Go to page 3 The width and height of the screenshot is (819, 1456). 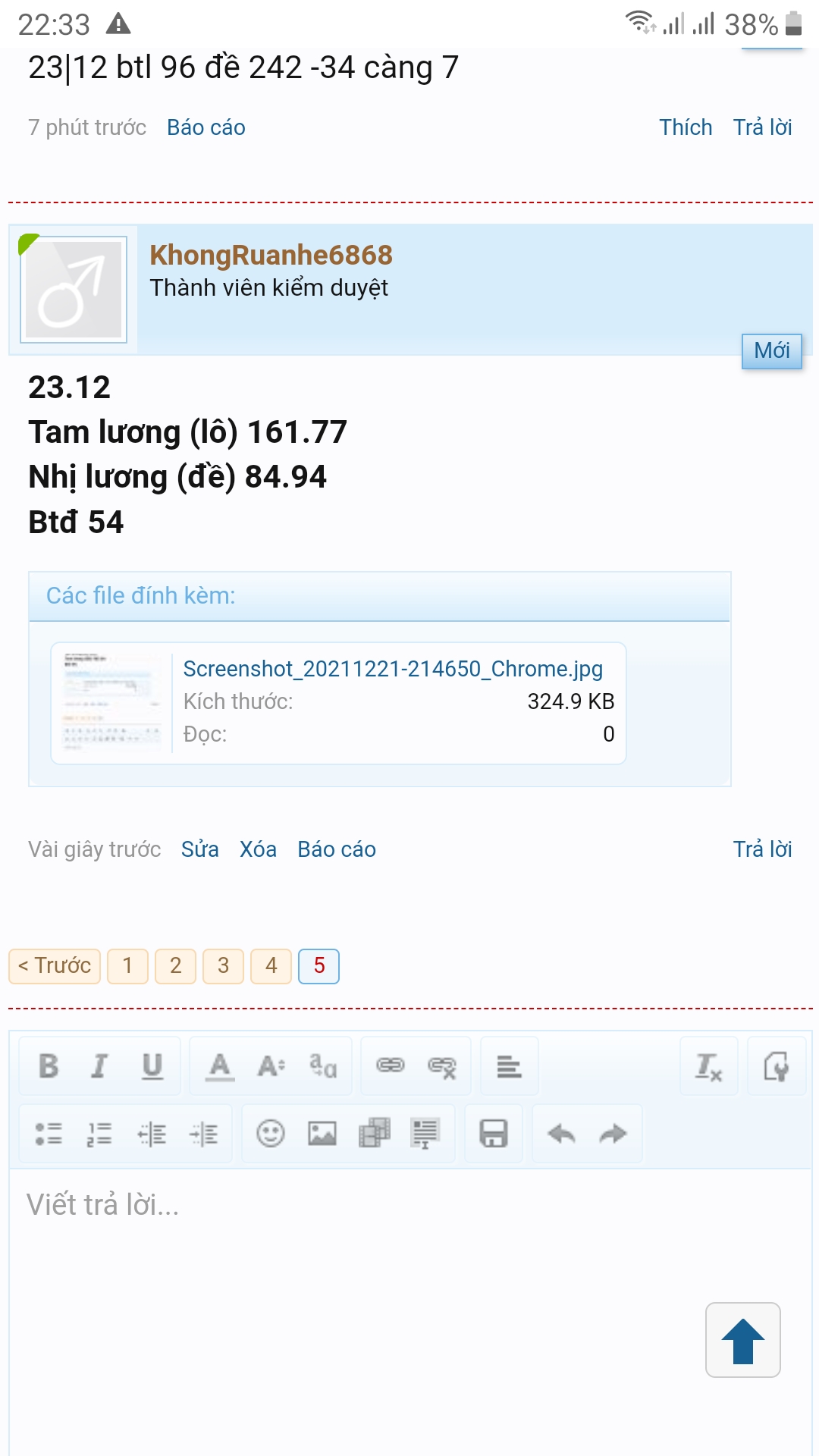pos(223,966)
